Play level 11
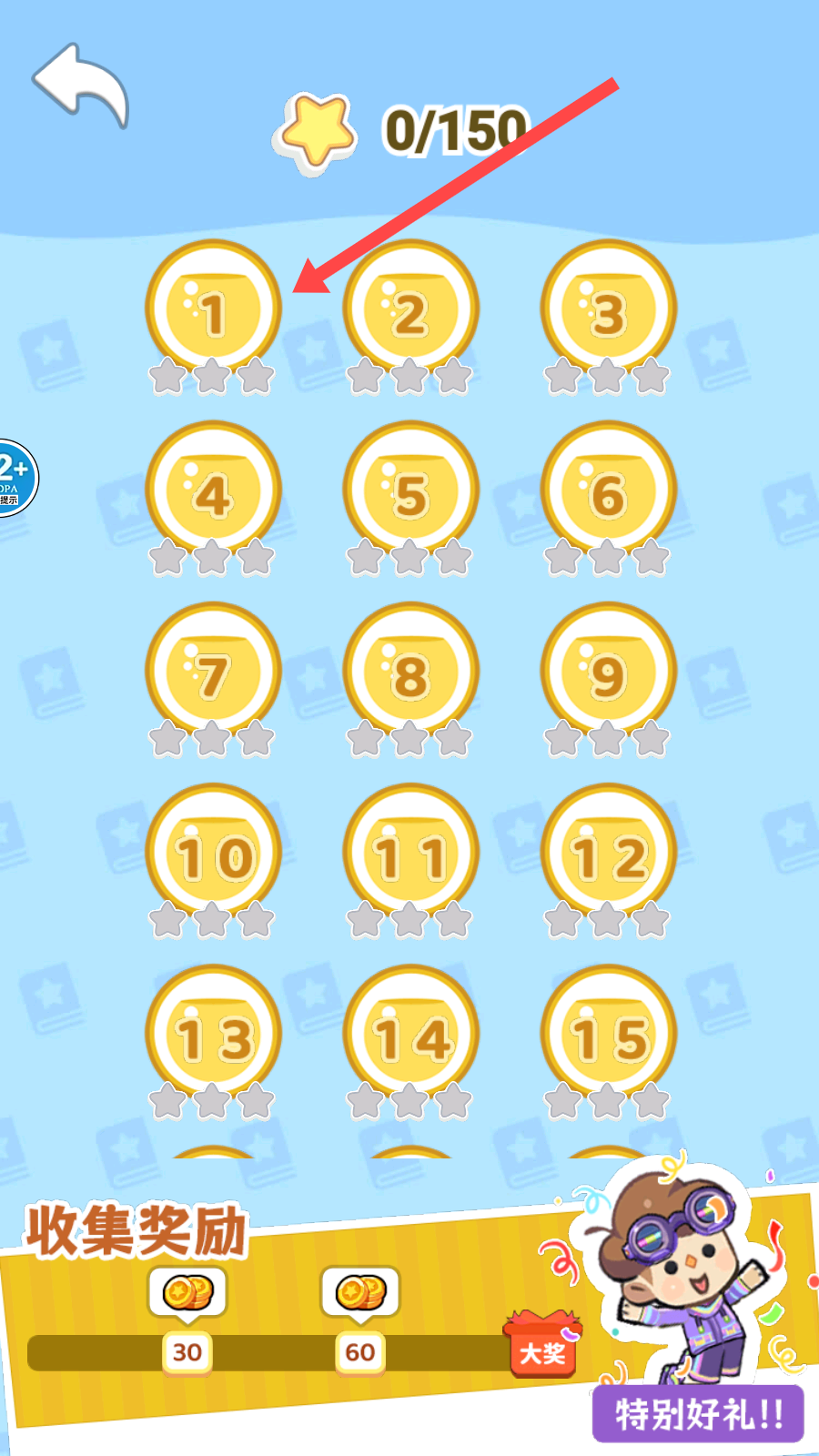The image size is (819, 1456). coord(410,854)
